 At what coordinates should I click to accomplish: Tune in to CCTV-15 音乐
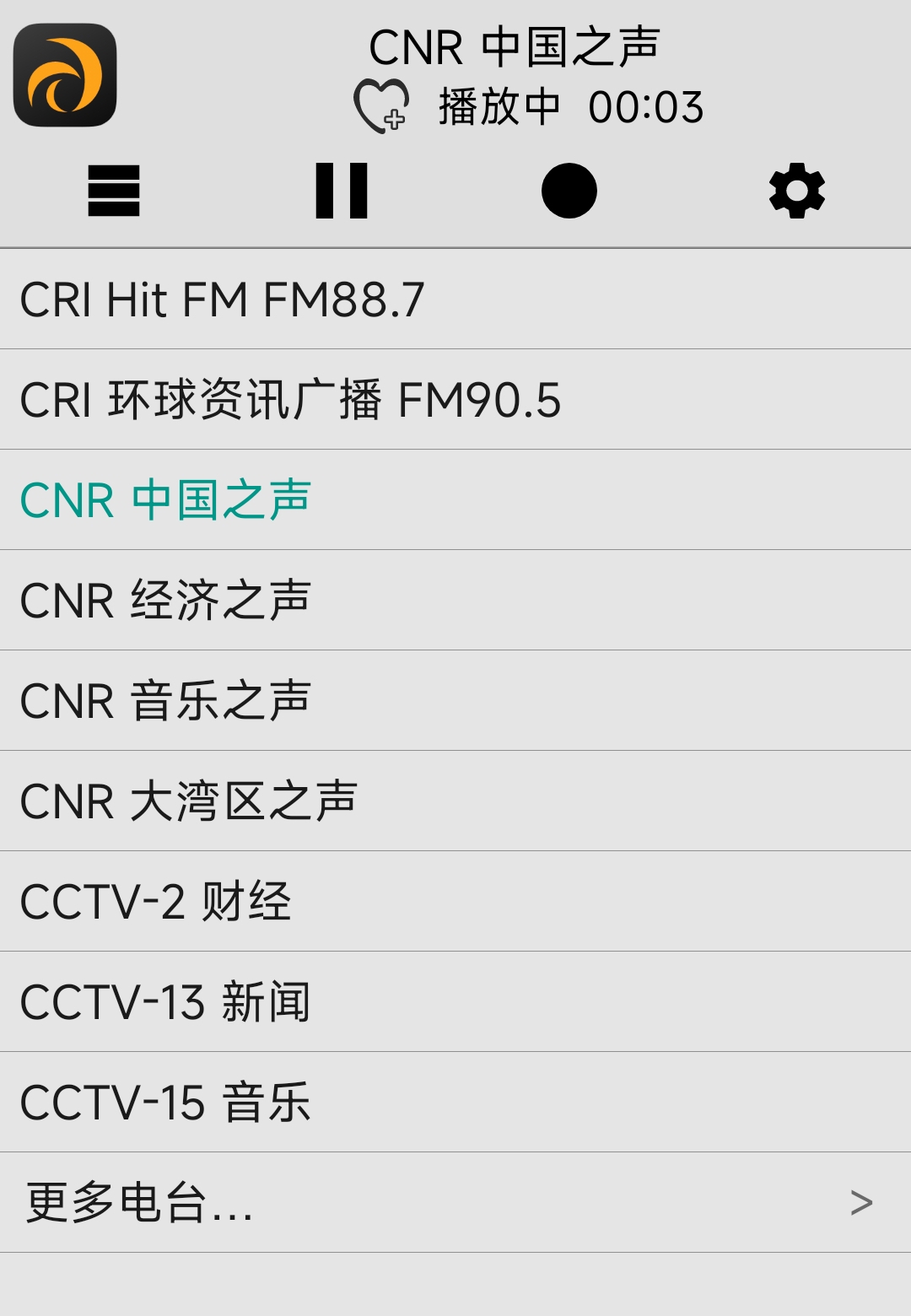pos(455,1103)
